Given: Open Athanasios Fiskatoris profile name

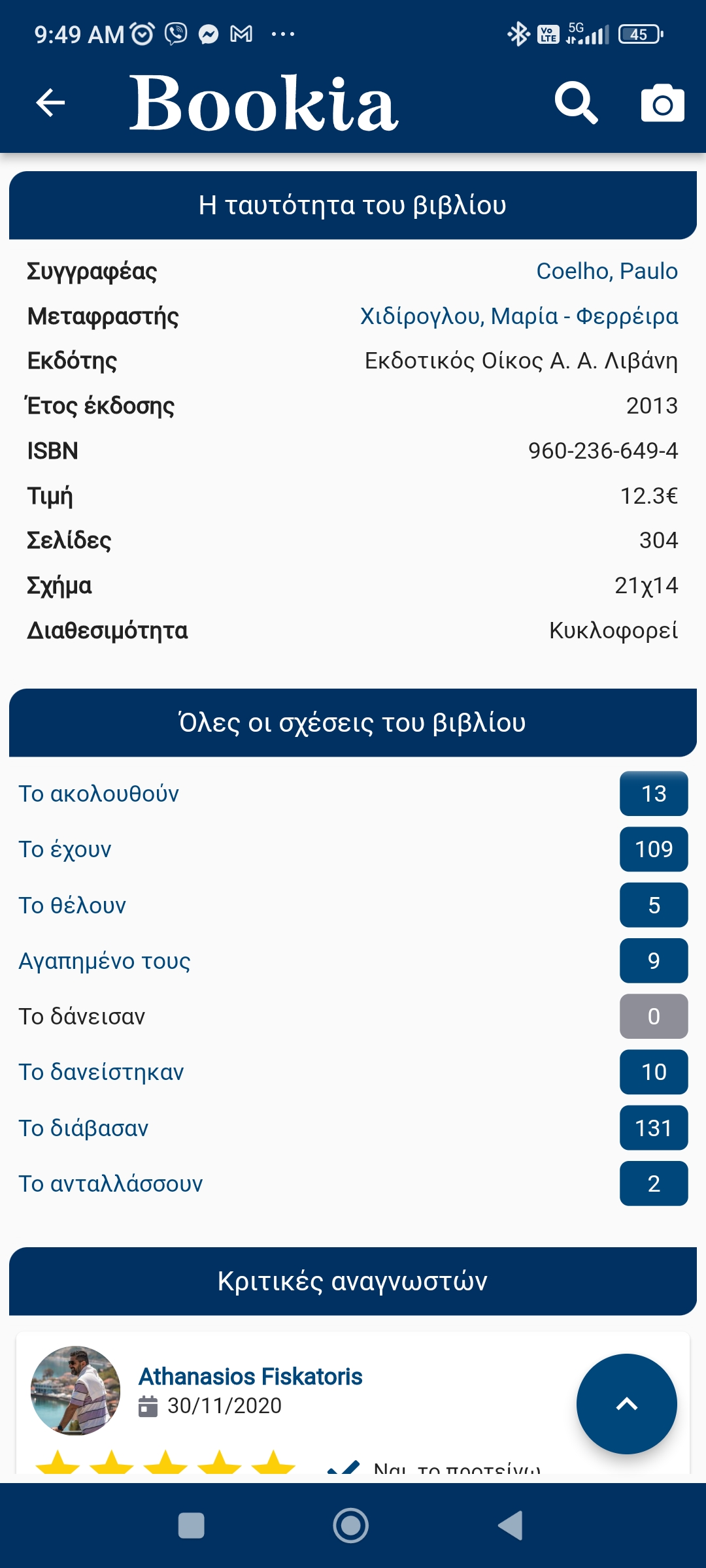Looking at the screenshot, I should [x=250, y=1377].
